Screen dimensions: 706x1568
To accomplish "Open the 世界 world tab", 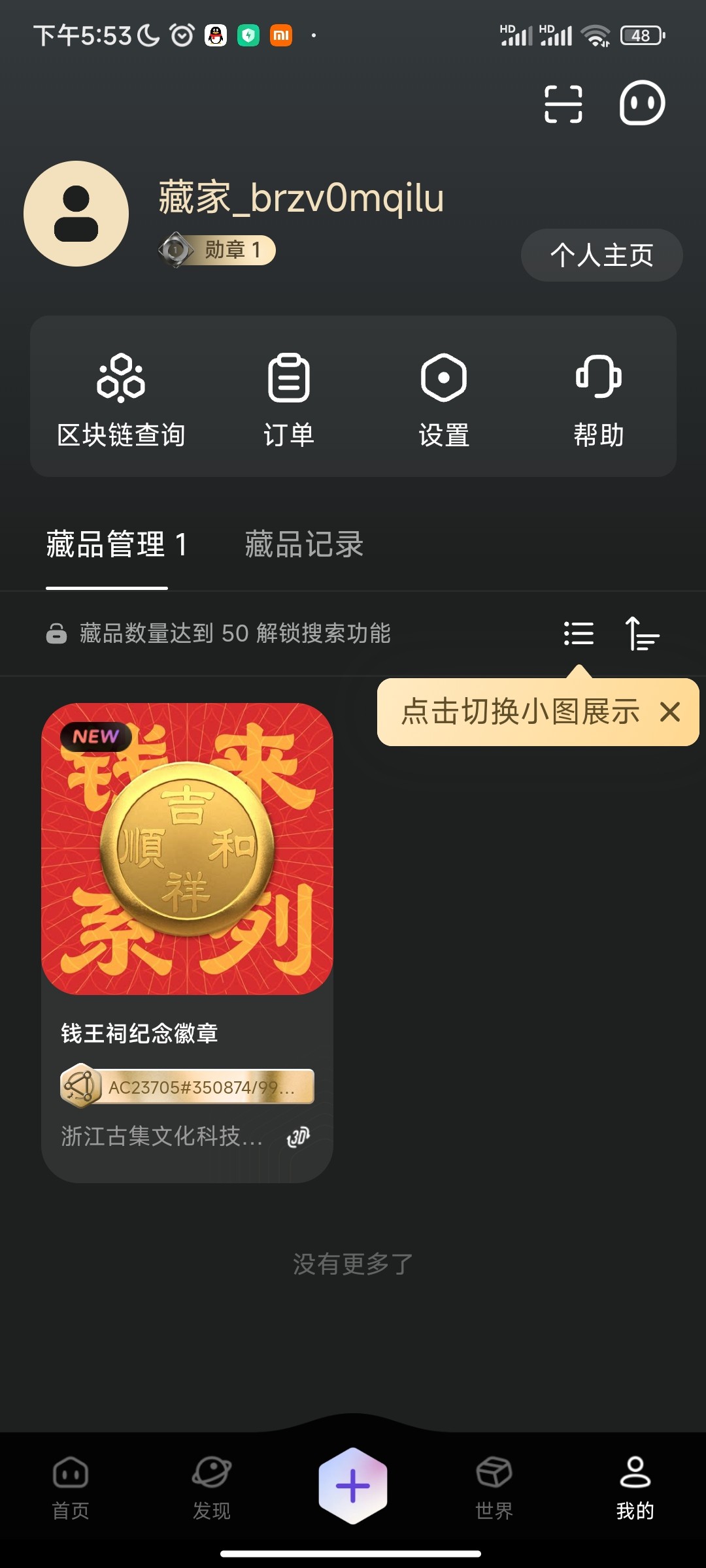I will 494,1487.
